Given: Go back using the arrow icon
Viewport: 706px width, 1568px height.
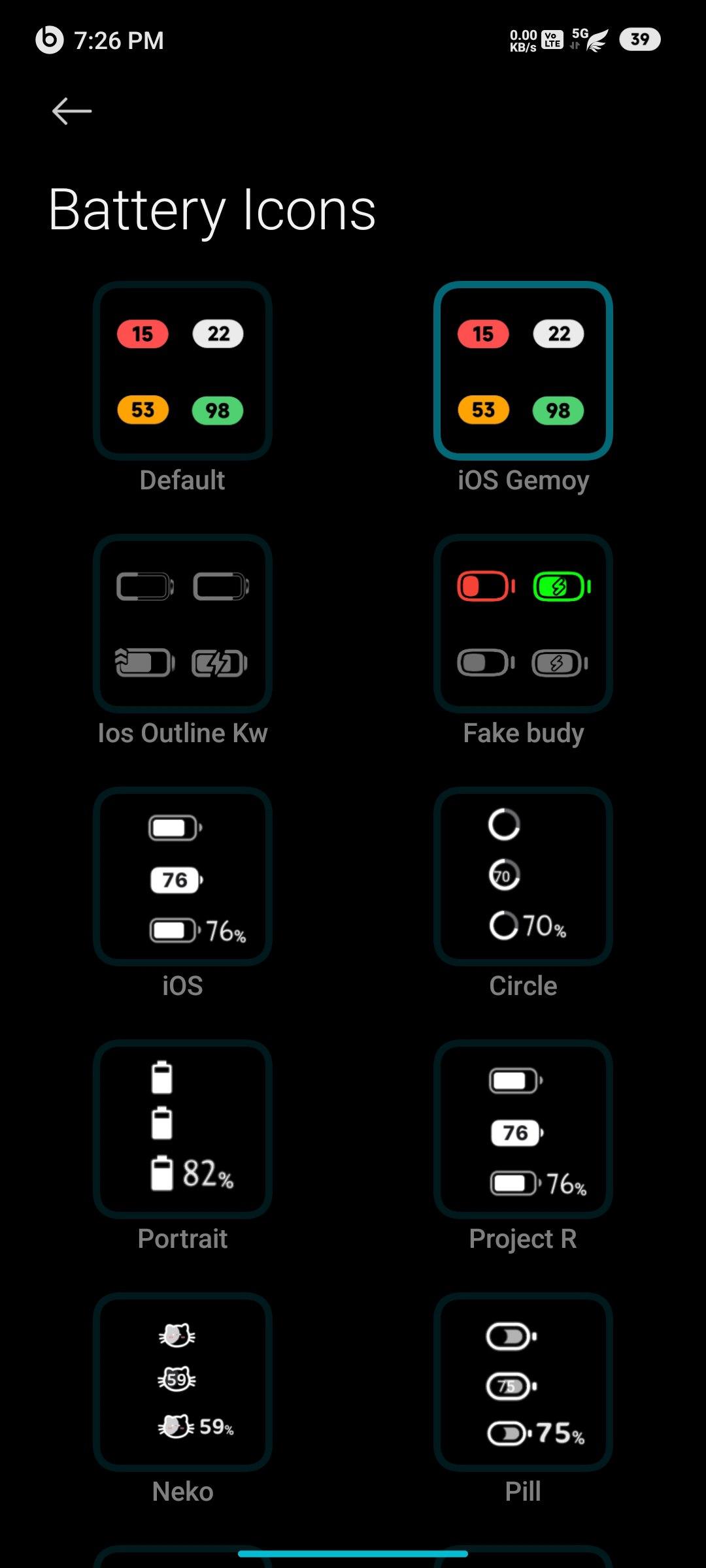Looking at the screenshot, I should [x=72, y=111].
